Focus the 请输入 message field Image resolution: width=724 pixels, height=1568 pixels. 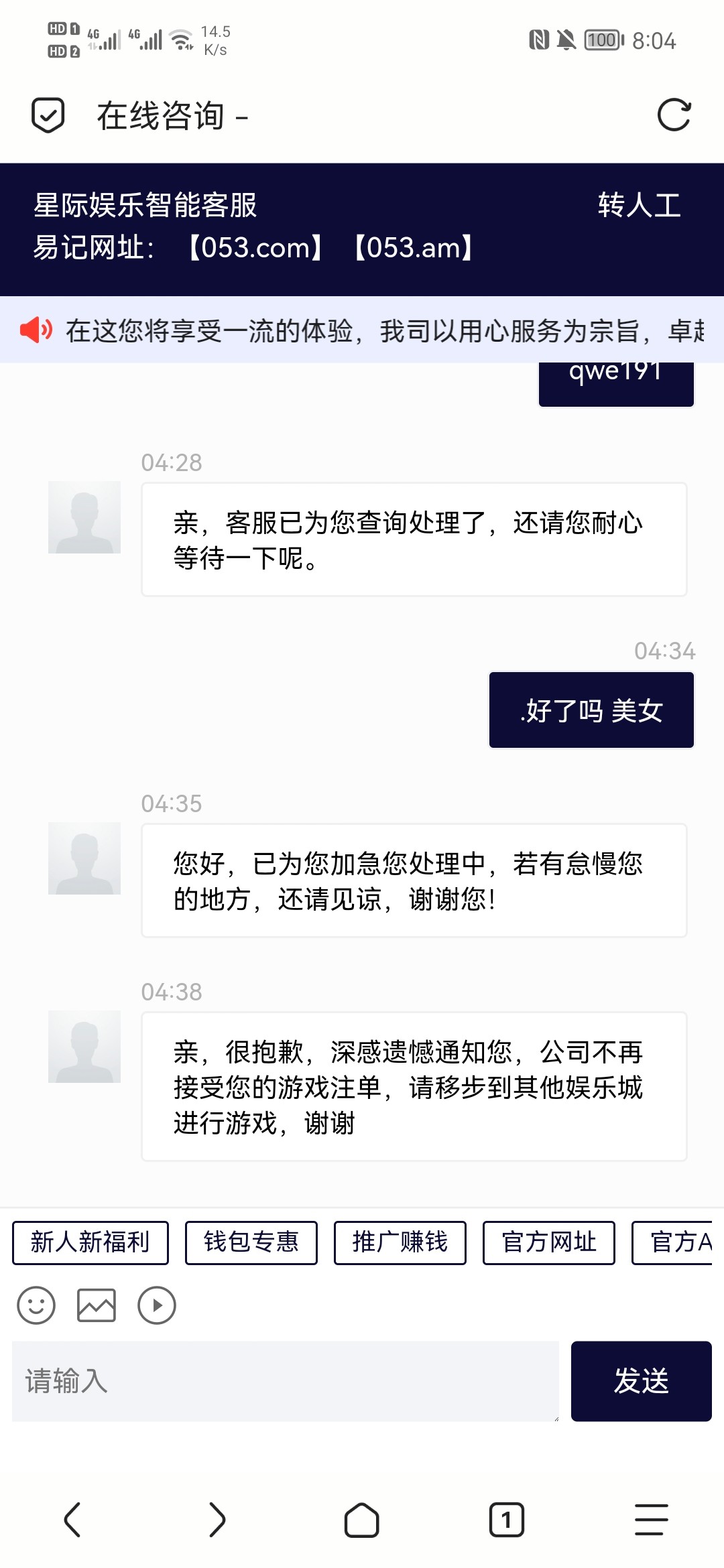285,1381
